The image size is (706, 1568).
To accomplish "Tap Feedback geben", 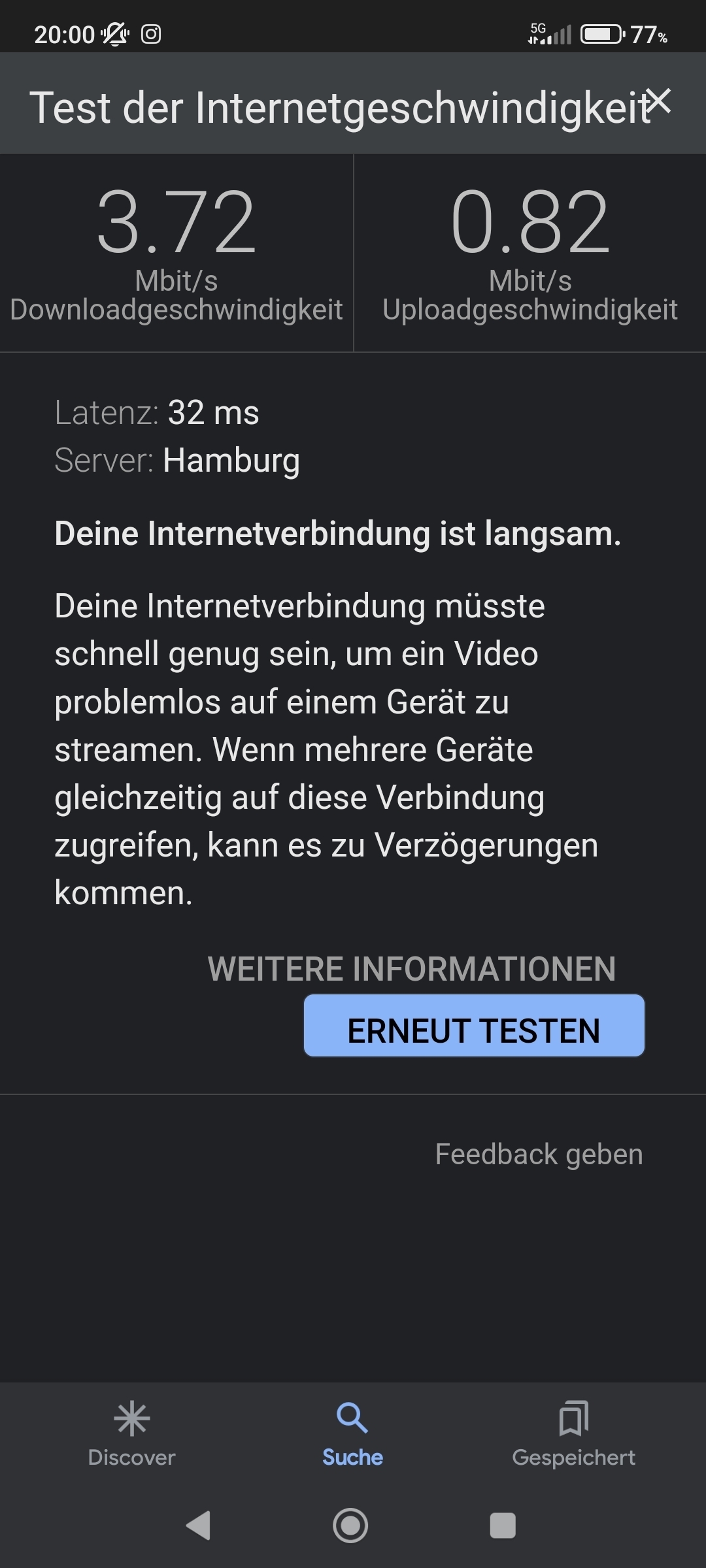I will pos(539,1154).
